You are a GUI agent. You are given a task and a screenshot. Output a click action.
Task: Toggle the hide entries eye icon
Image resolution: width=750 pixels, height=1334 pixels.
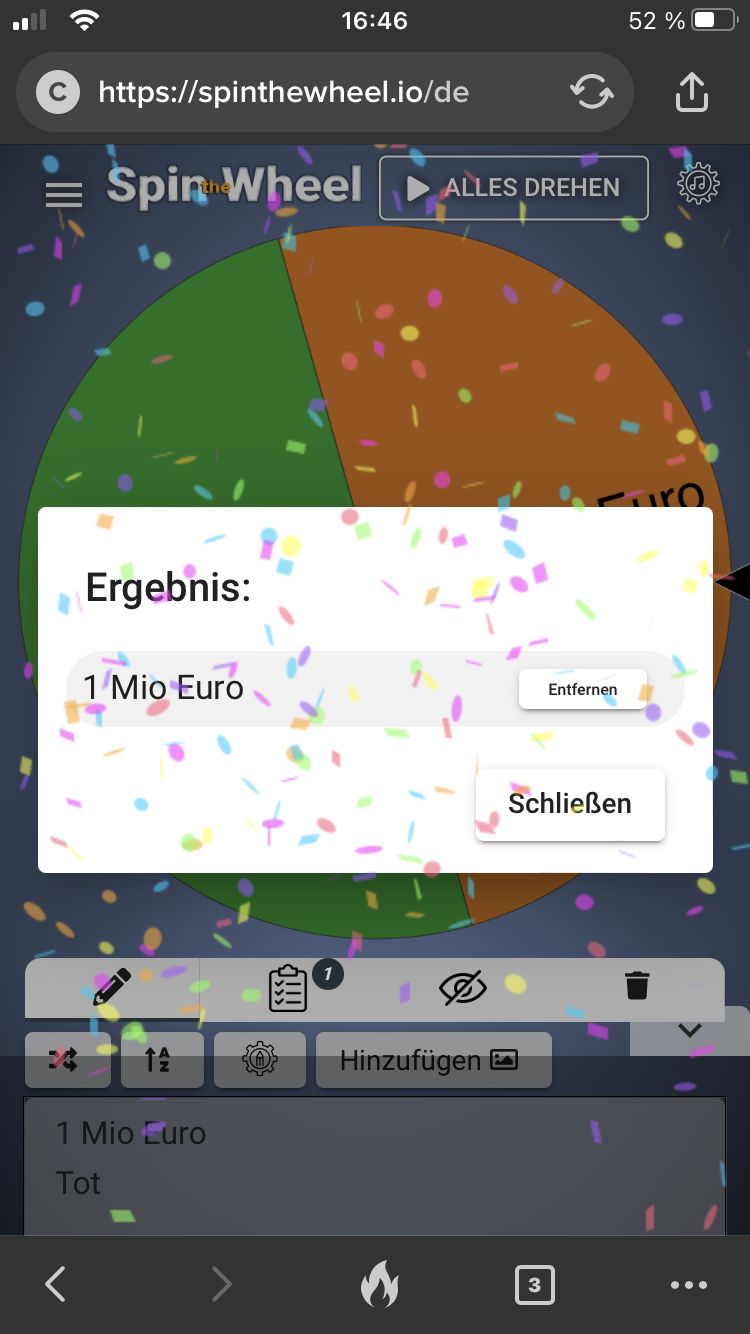tap(463, 988)
